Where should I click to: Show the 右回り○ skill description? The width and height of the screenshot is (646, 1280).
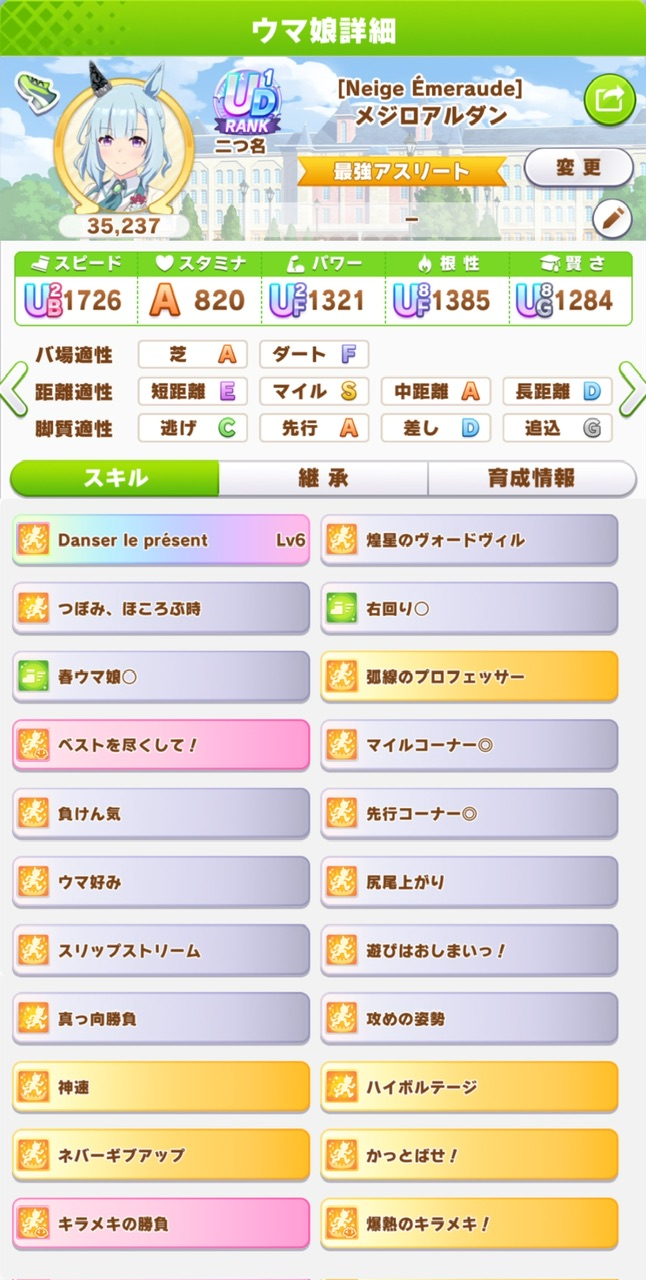(469, 609)
